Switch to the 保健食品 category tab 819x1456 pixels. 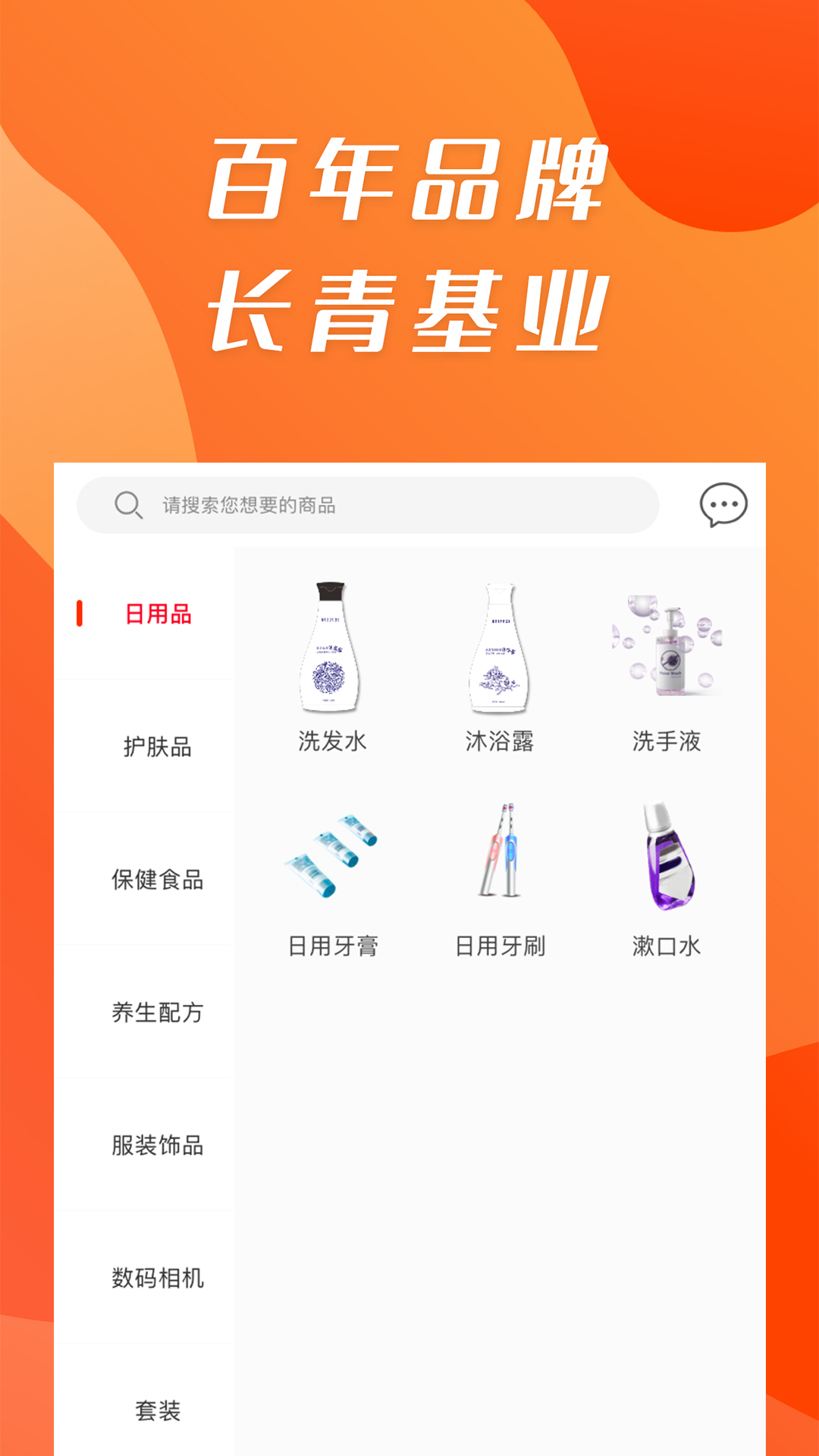[156, 880]
